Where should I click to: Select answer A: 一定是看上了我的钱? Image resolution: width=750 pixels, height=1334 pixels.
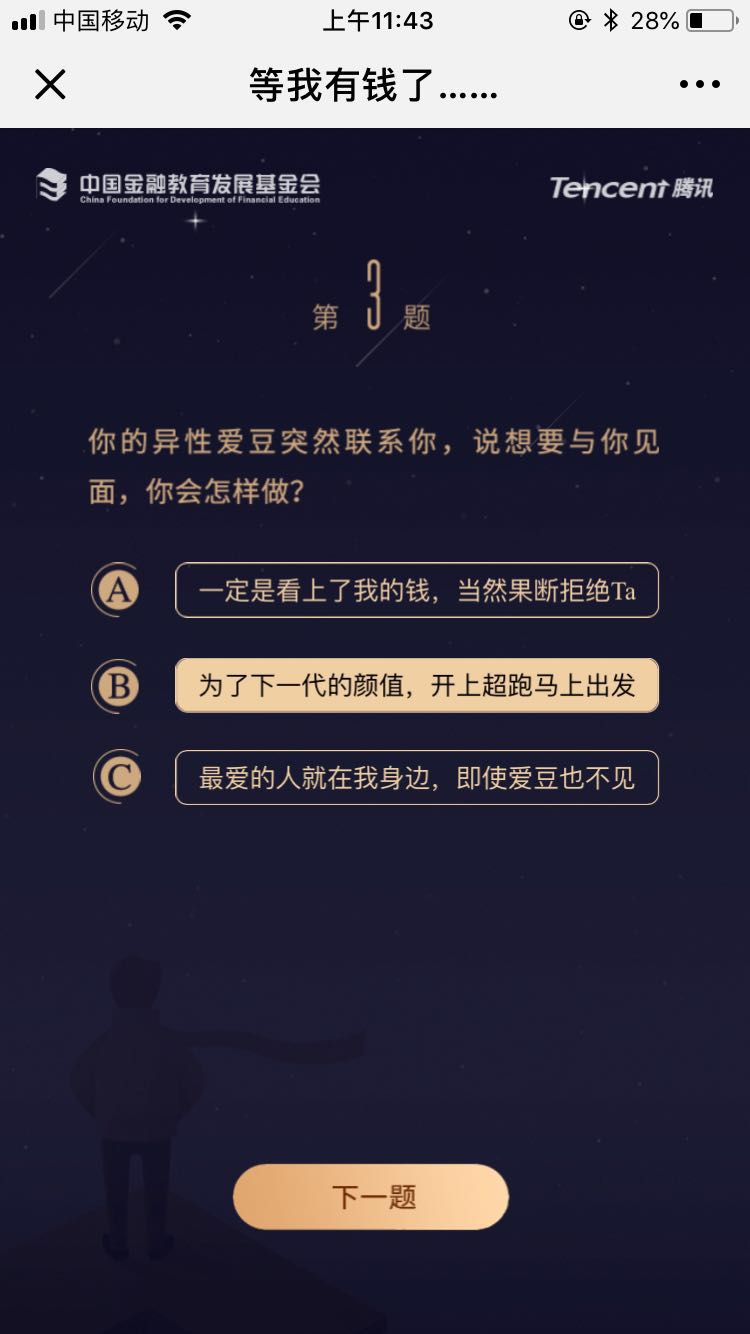[x=416, y=591]
